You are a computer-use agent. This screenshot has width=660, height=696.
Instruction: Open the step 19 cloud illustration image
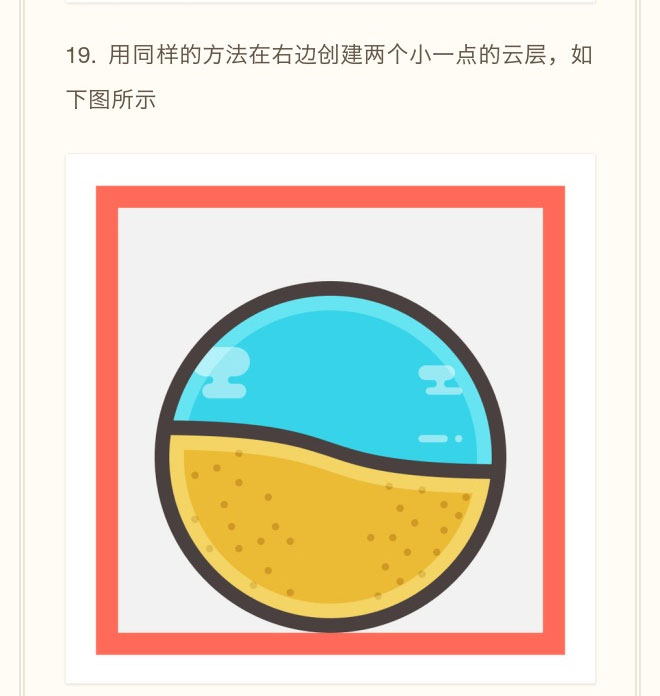(330, 420)
